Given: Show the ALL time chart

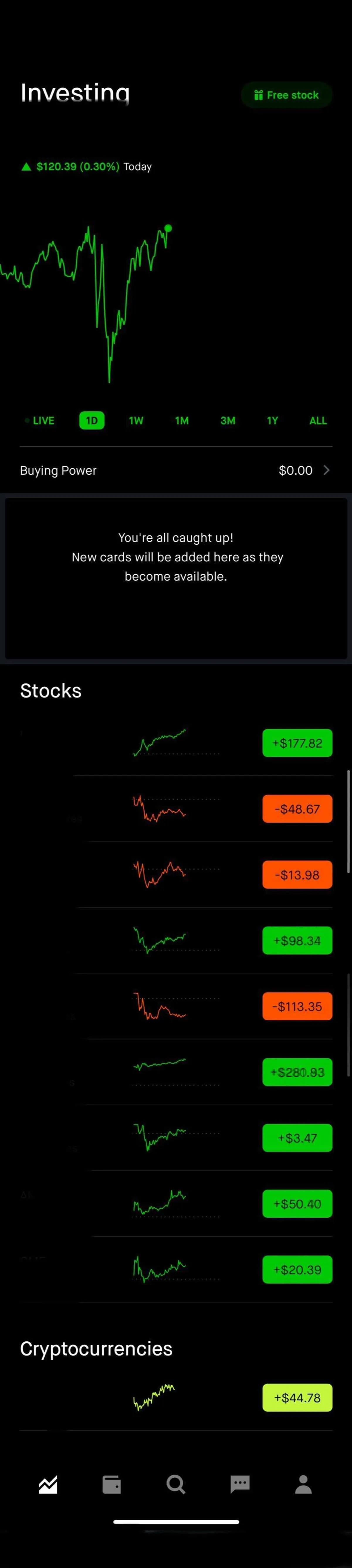Looking at the screenshot, I should tap(318, 421).
